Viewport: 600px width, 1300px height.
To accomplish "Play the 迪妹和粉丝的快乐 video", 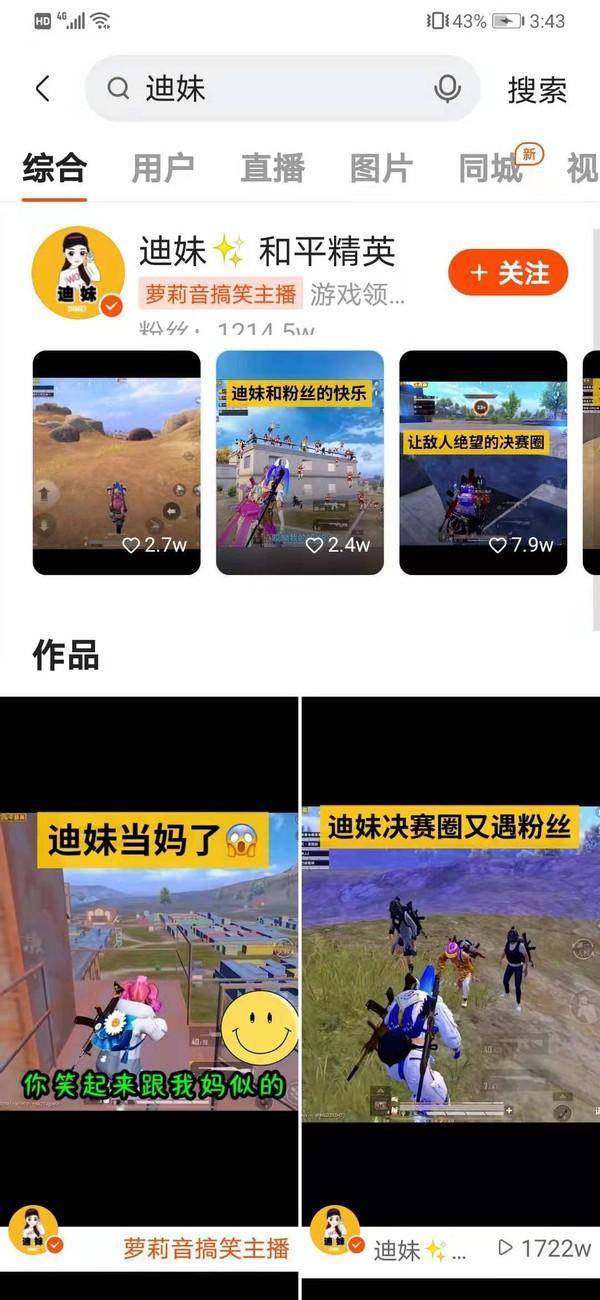I will 300,462.
